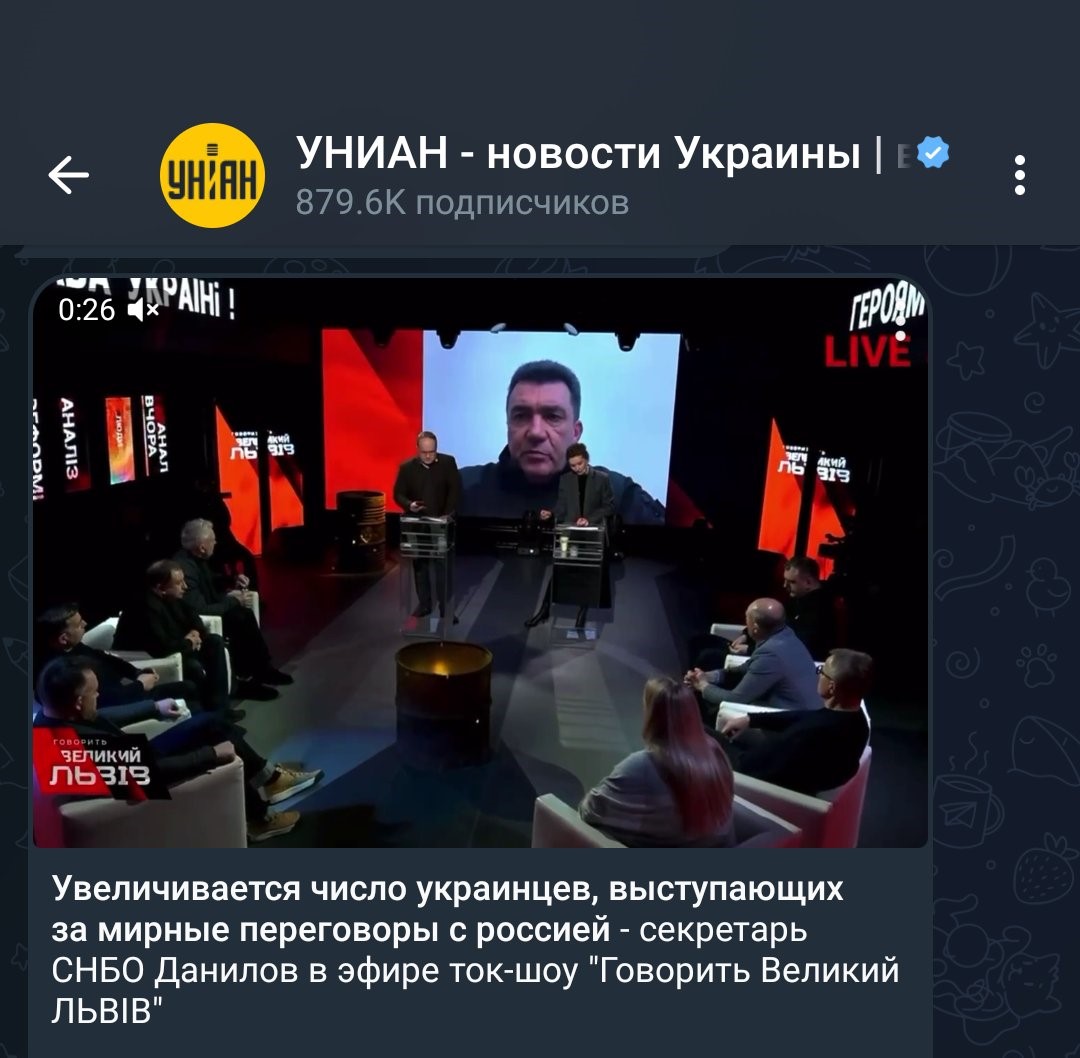Go back using the arrow

click(68, 176)
